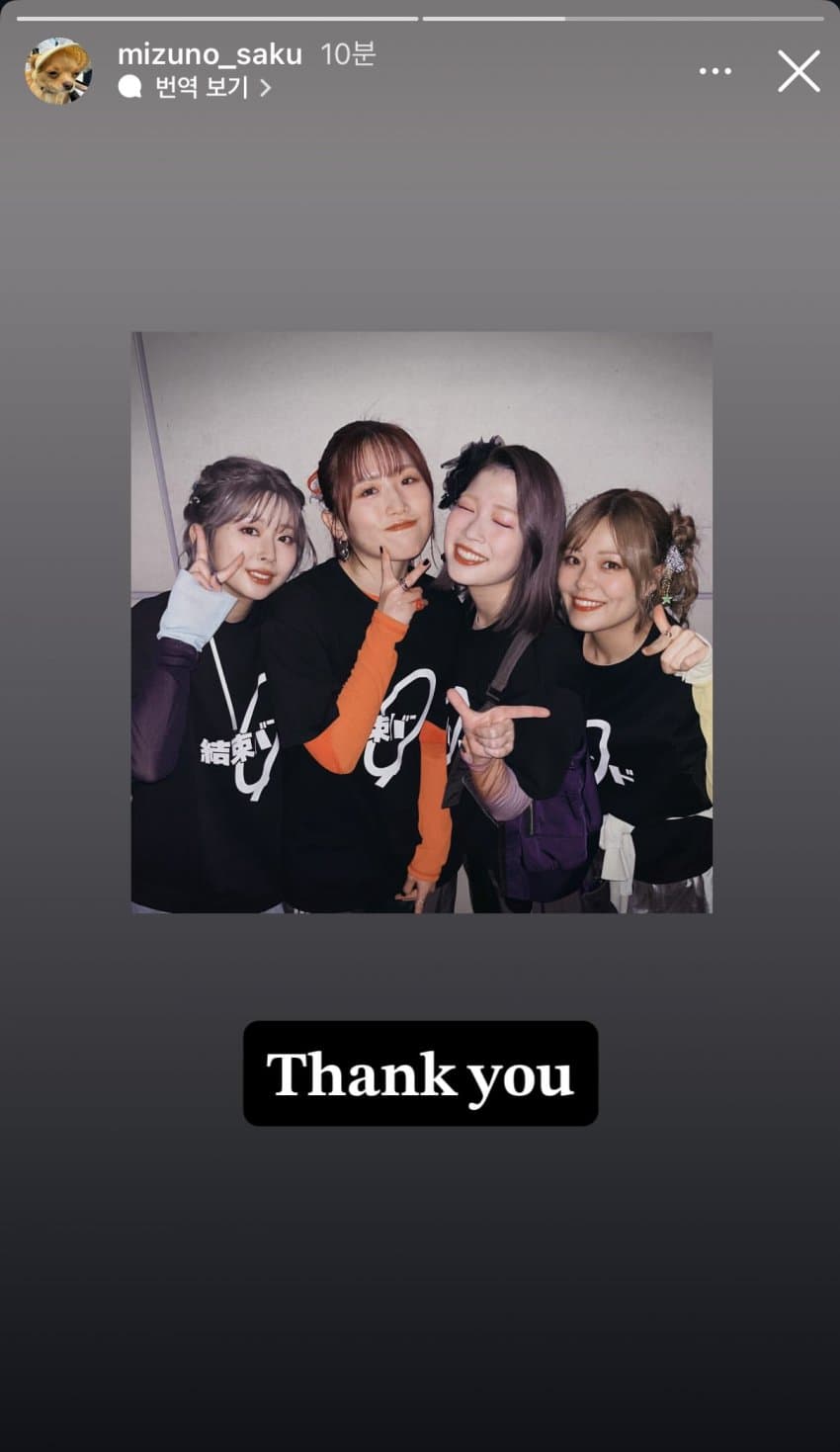Open the story's more options menu
The image size is (840, 1452).
[714, 72]
